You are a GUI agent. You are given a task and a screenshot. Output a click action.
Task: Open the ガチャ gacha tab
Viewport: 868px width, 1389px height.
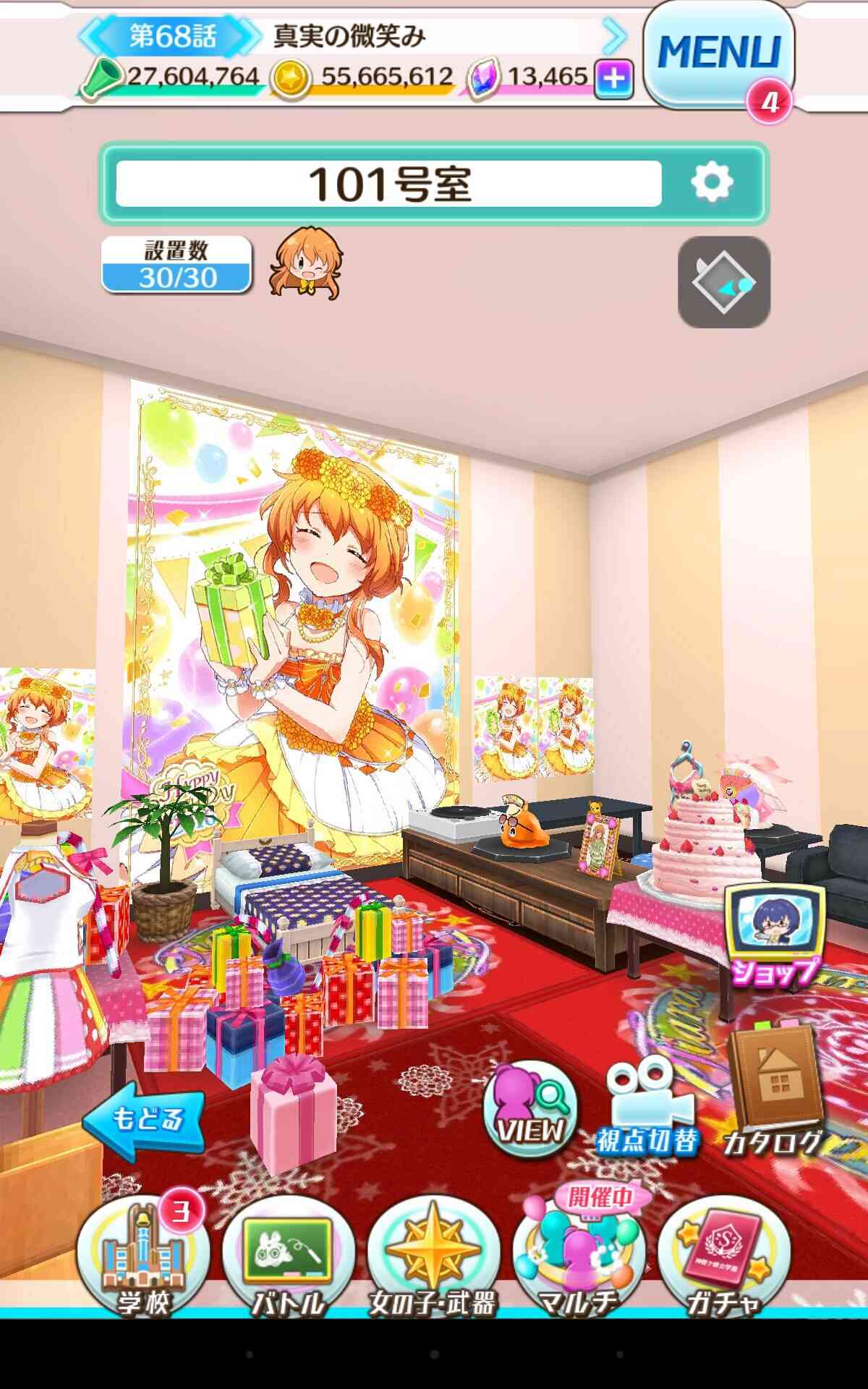pyautogui.click(x=723, y=1257)
